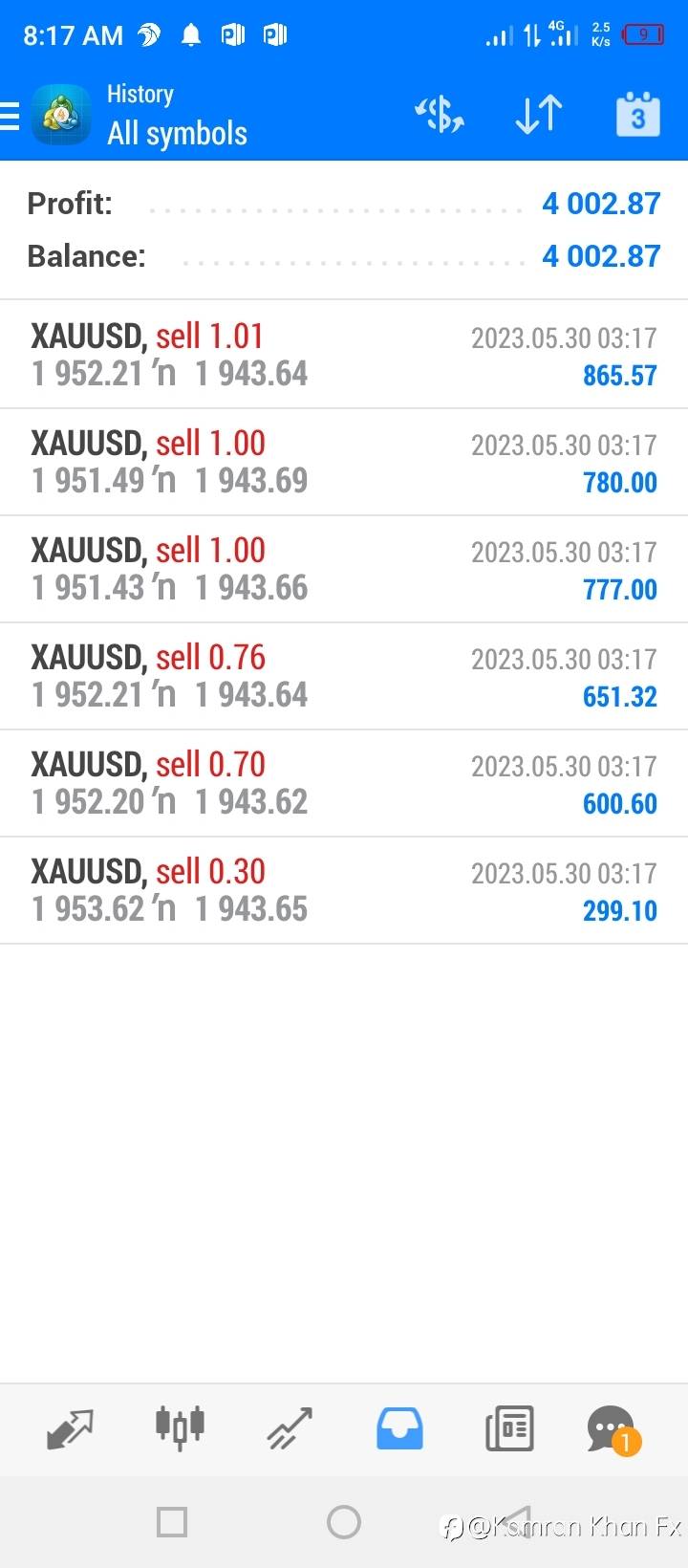The height and width of the screenshot is (1568, 688).
Task: Switch to the Quotes tab
Action: [x=70, y=1429]
